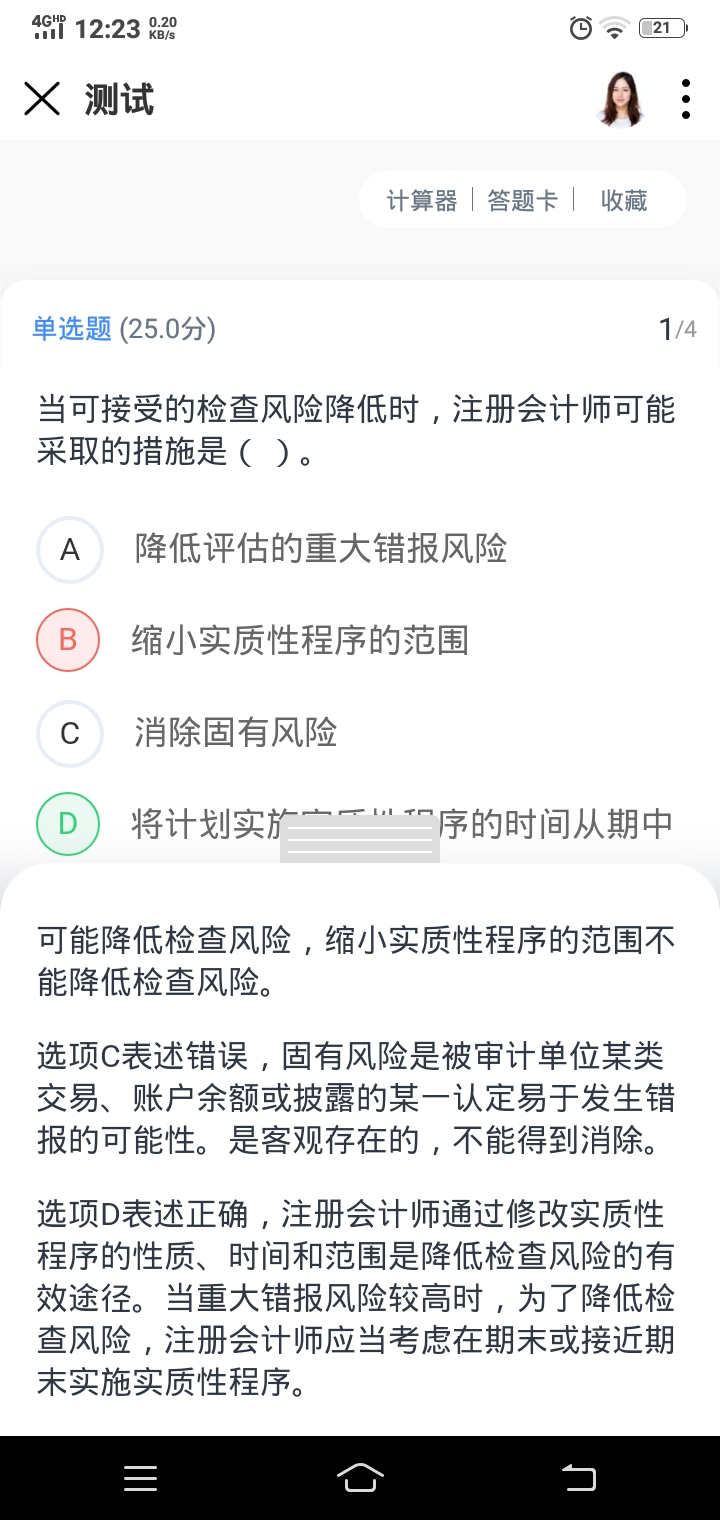
Task: Open the 计算器 calculator
Action: point(421,201)
